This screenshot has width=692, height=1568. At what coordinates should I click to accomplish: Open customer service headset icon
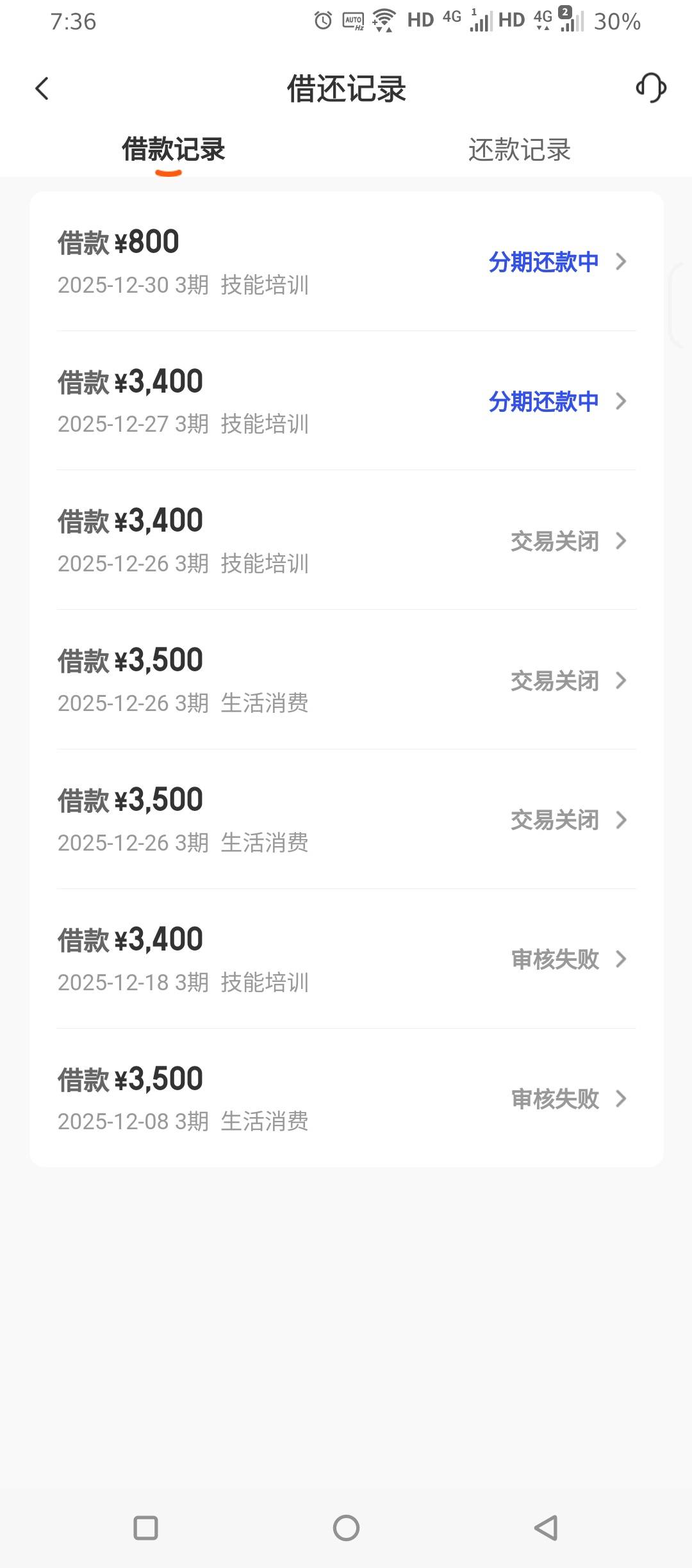[x=651, y=88]
